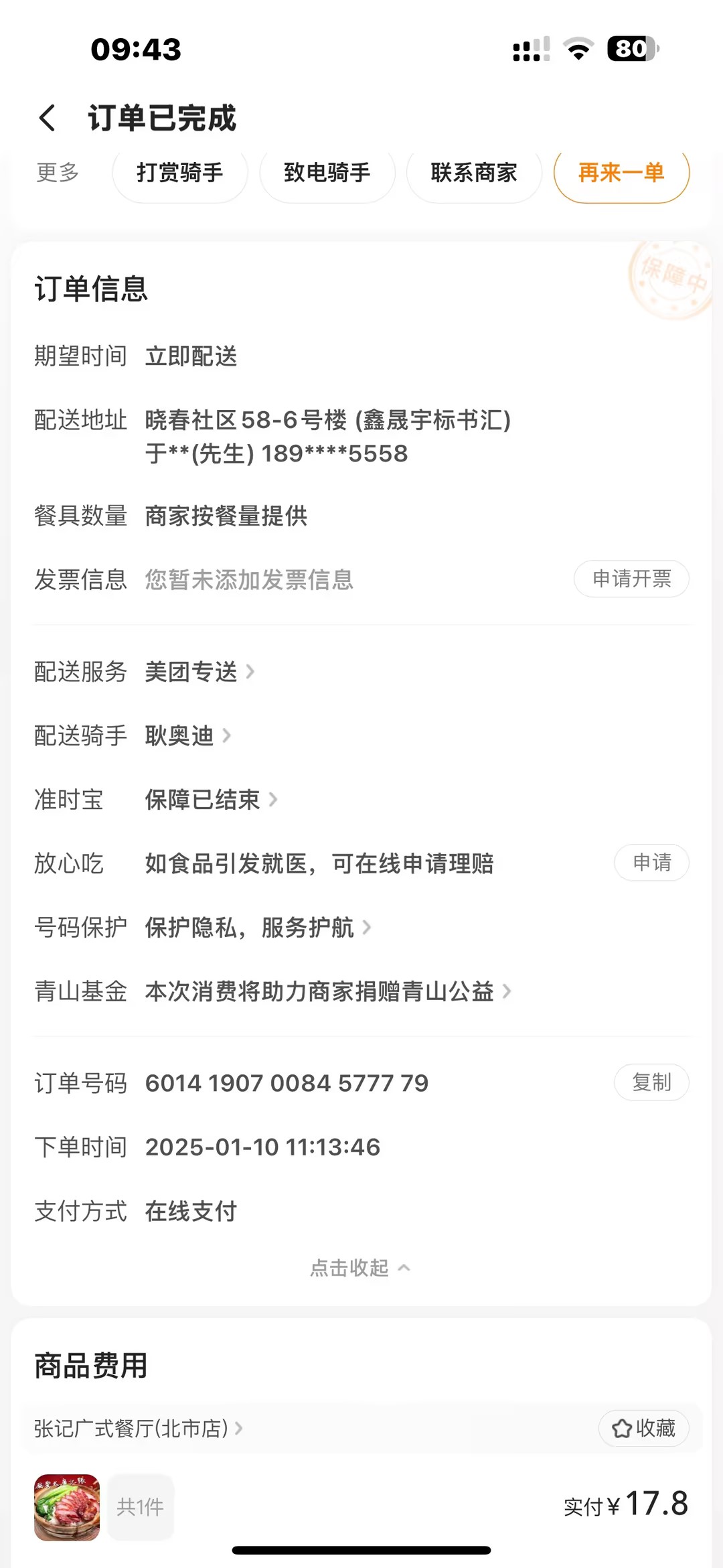This screenshot has height=1568, width=723.
Task: View 青山基金 donation details
Action: (327, 991)
